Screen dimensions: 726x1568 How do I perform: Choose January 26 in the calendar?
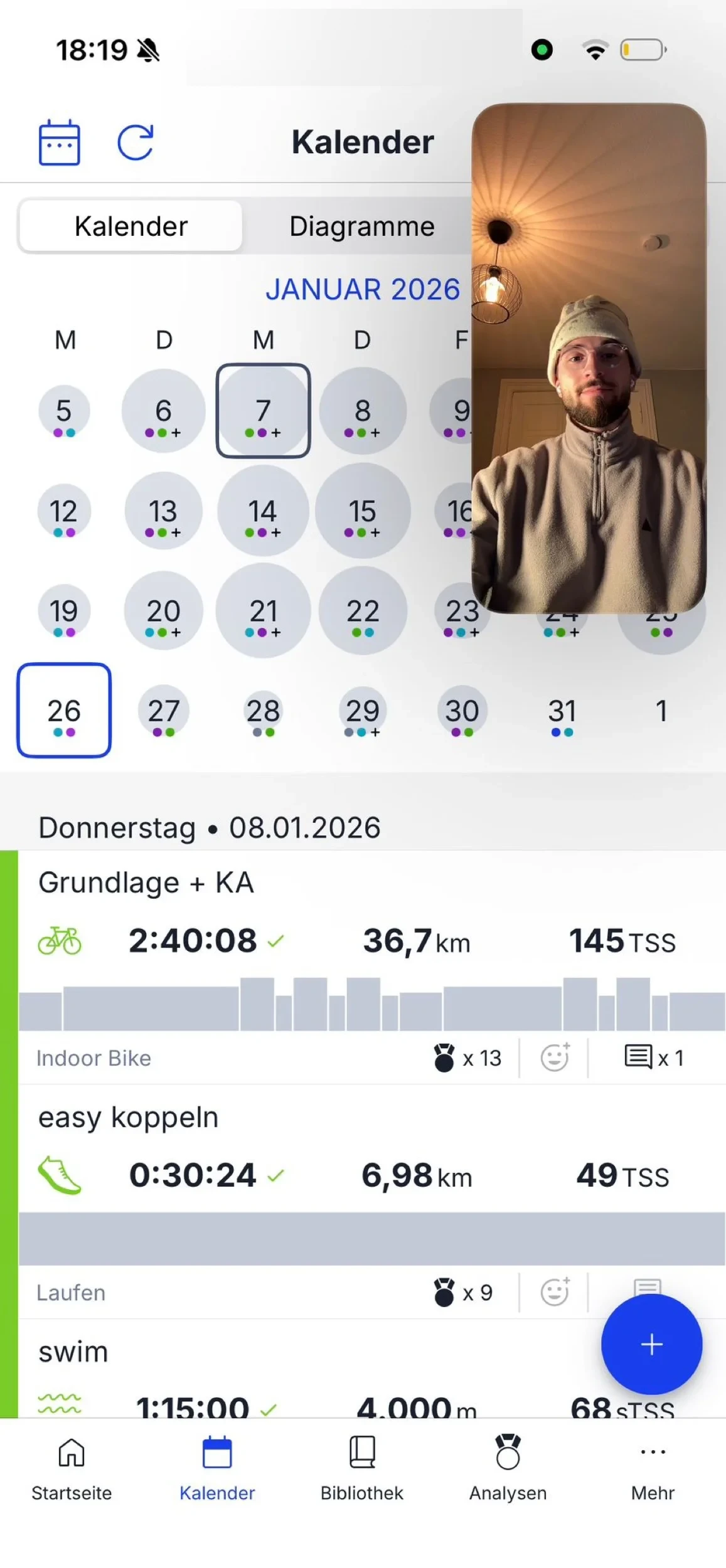[x=64, y=711]
